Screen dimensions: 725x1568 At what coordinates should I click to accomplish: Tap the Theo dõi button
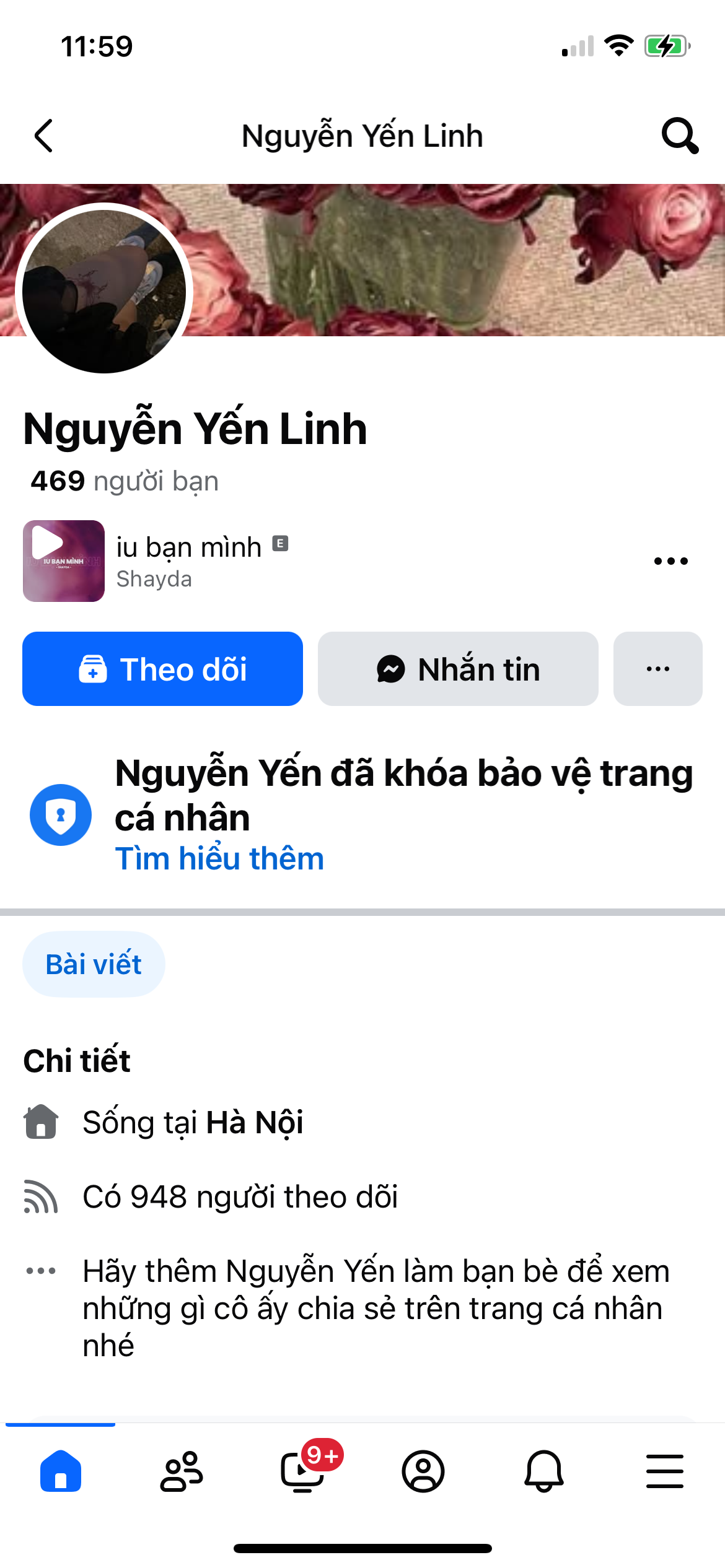coord(162,669)
